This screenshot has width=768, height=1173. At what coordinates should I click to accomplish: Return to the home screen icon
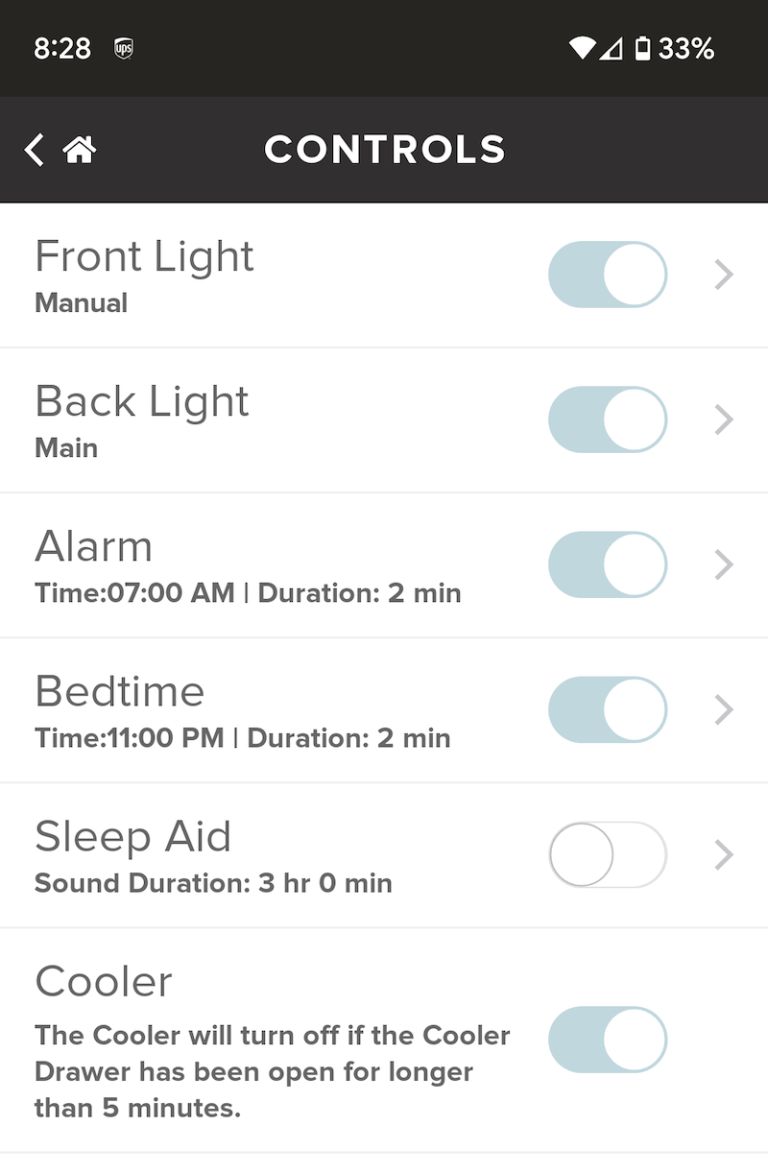point(79,150)
